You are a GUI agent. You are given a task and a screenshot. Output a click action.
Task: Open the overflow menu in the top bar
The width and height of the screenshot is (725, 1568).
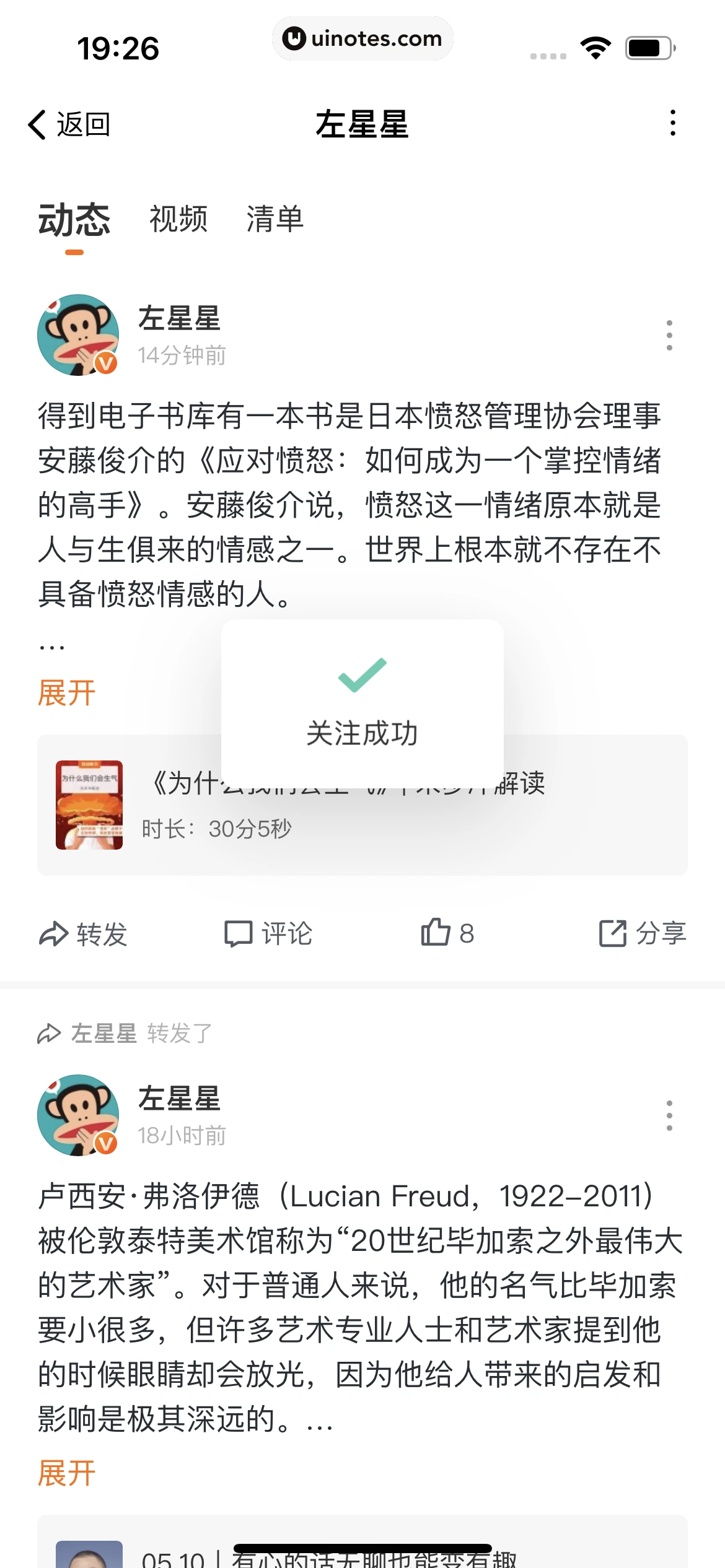(x=672, y=123)
